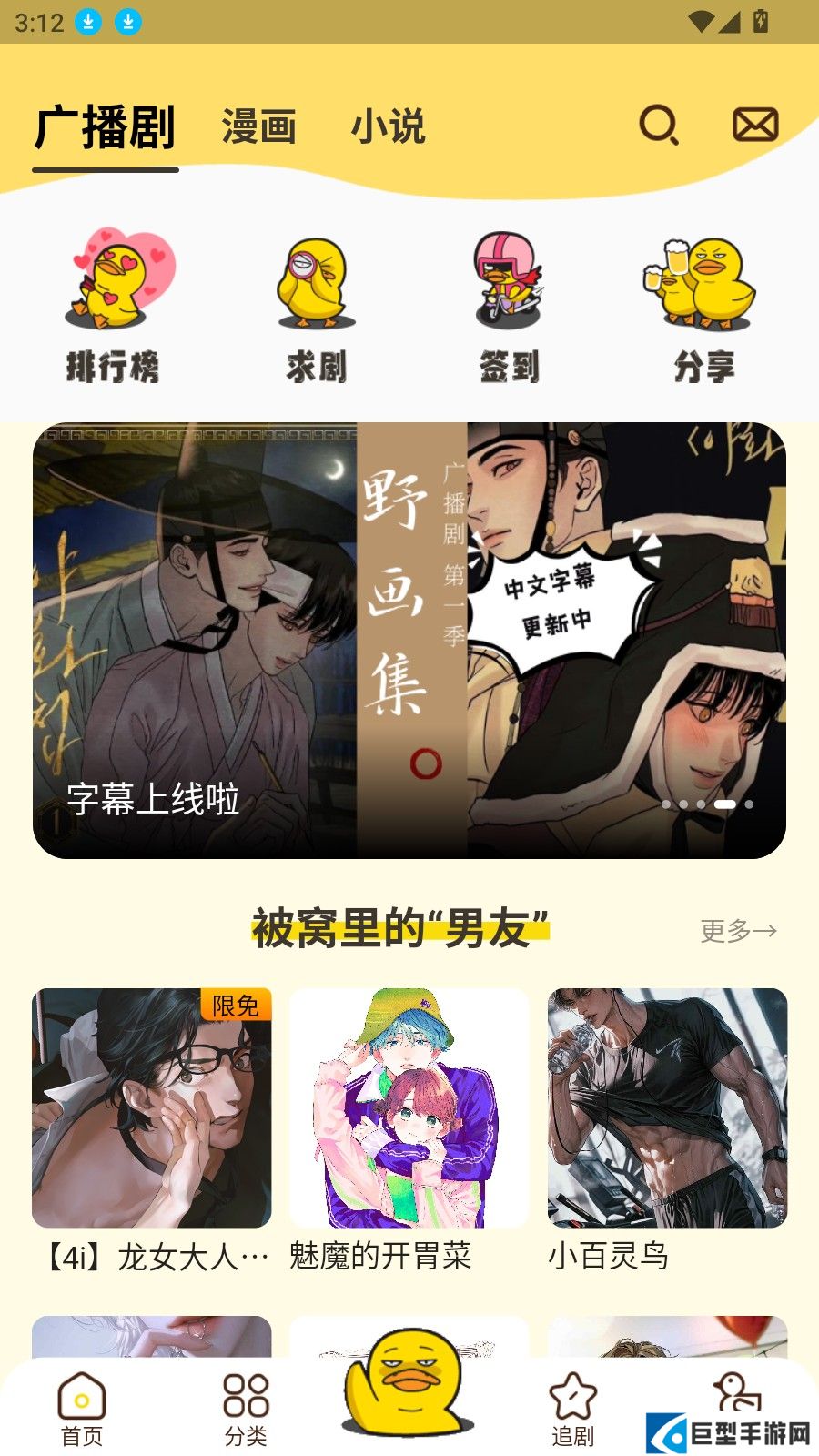Open the 野画集 banner
The height and width of the screenshot is (1456, 819).
(409, 640)
